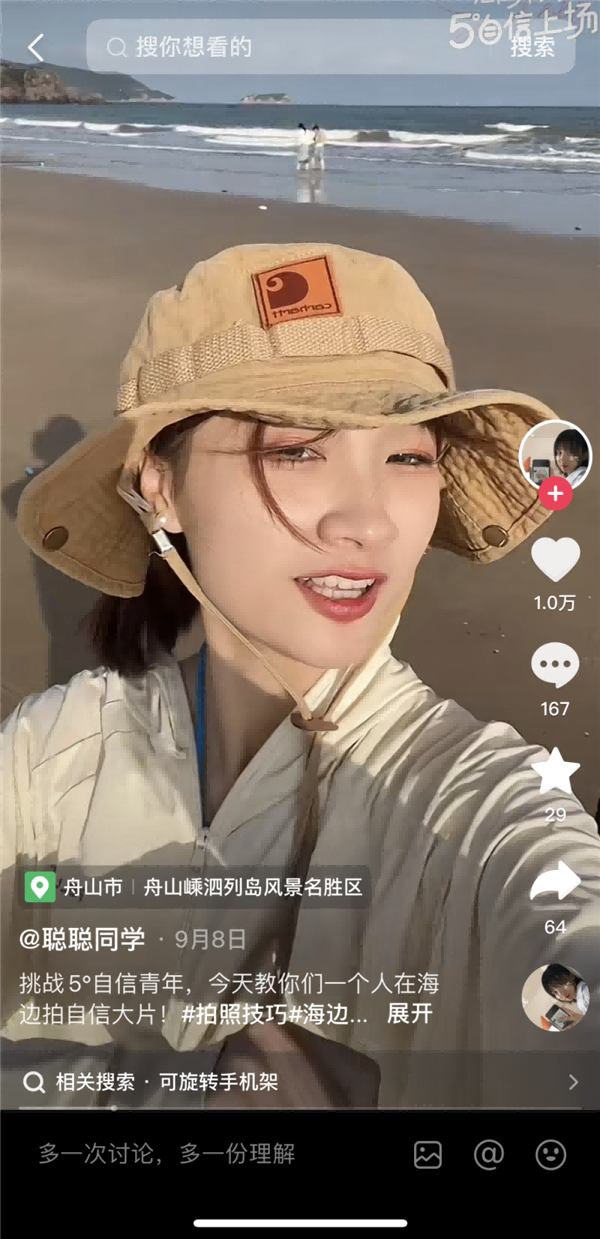Open related search 可旋转手机架

[x=222, y=1082]
